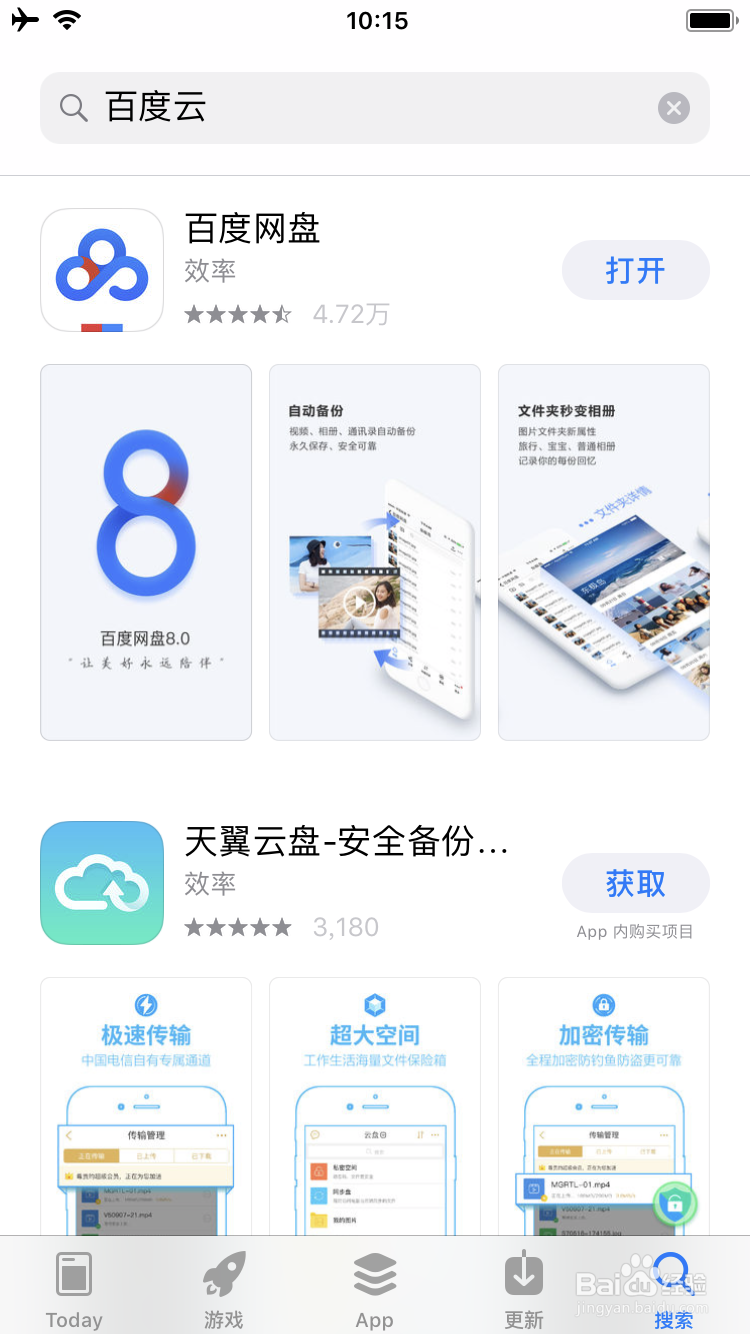750x1334 pixels.
Task: Open the 百度网盘 app title link
Action: click(251, 229)
